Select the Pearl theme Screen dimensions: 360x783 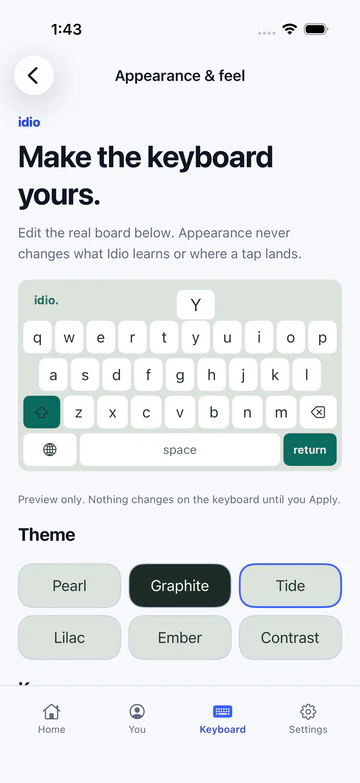69,585
